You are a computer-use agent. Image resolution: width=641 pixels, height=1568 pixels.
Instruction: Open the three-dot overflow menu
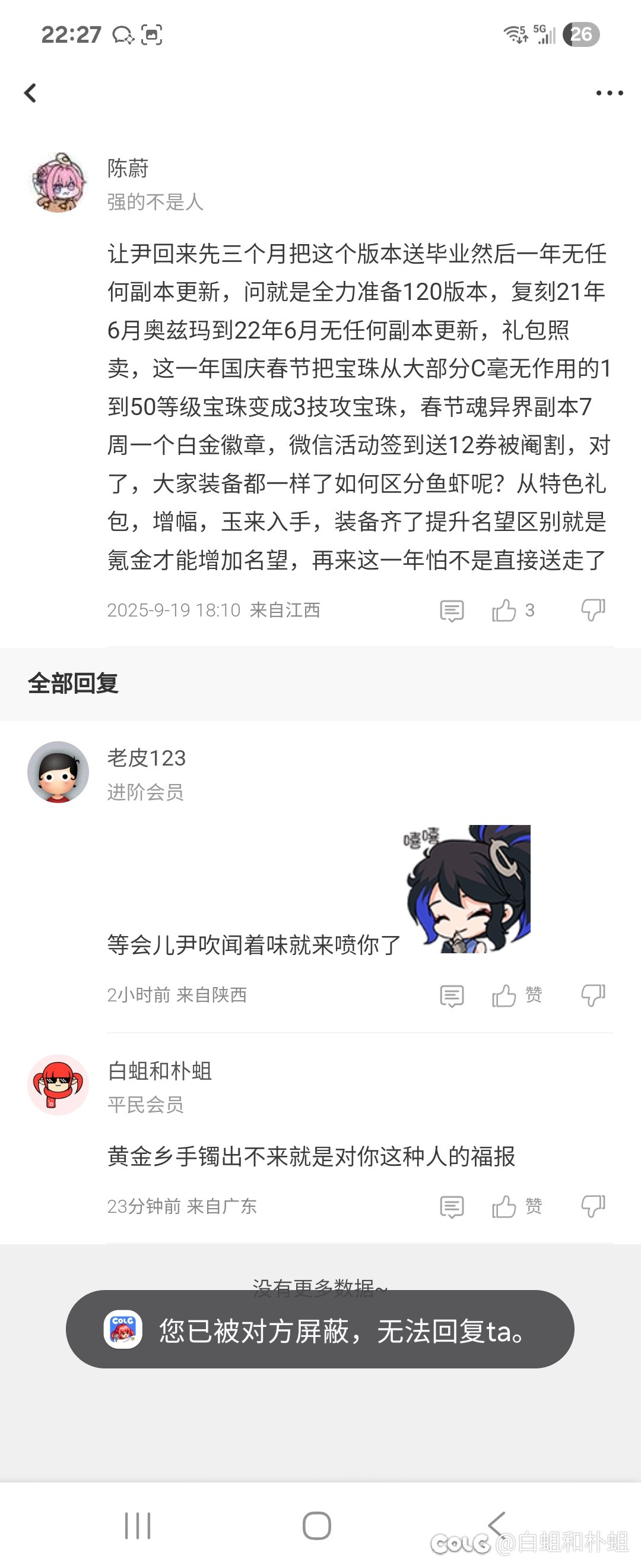609,93
